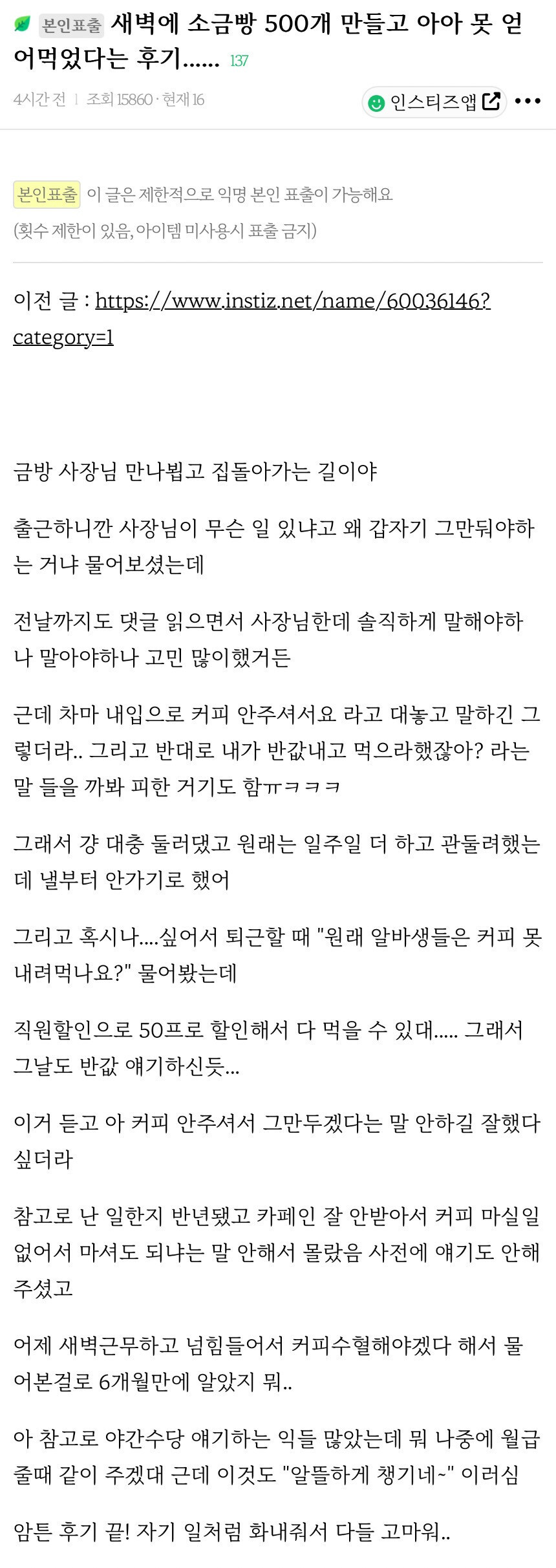556x1568 pixels.
Task: Open the post in the 인스티즈앱
Action: tap(434, 102)
